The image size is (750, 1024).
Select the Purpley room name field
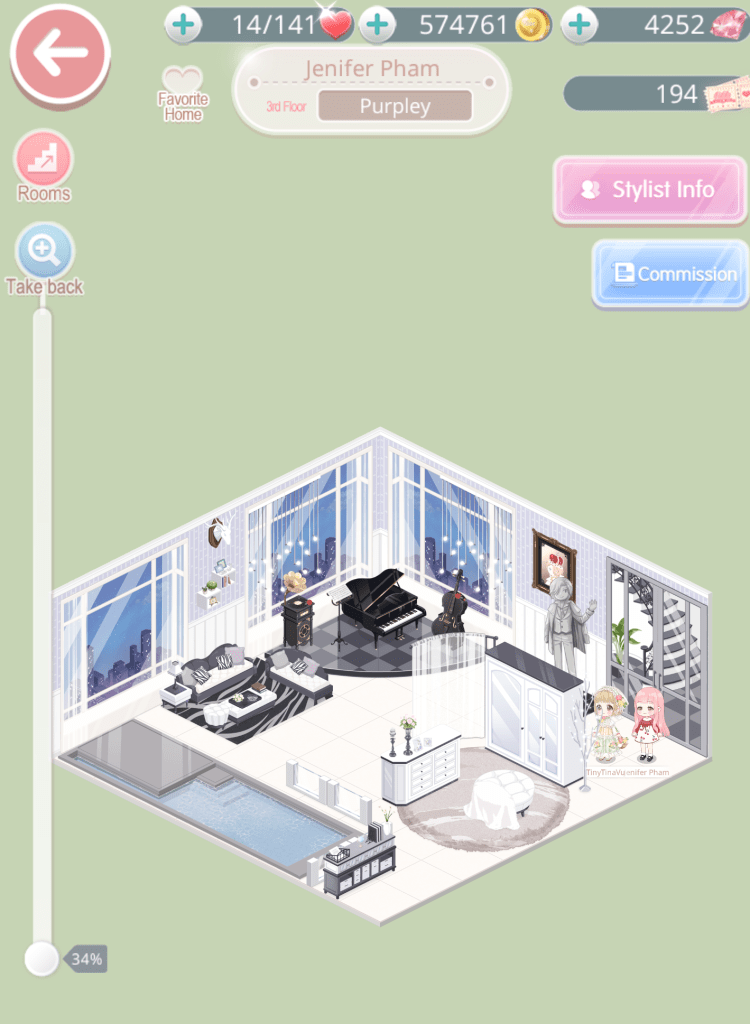point(395,106)
